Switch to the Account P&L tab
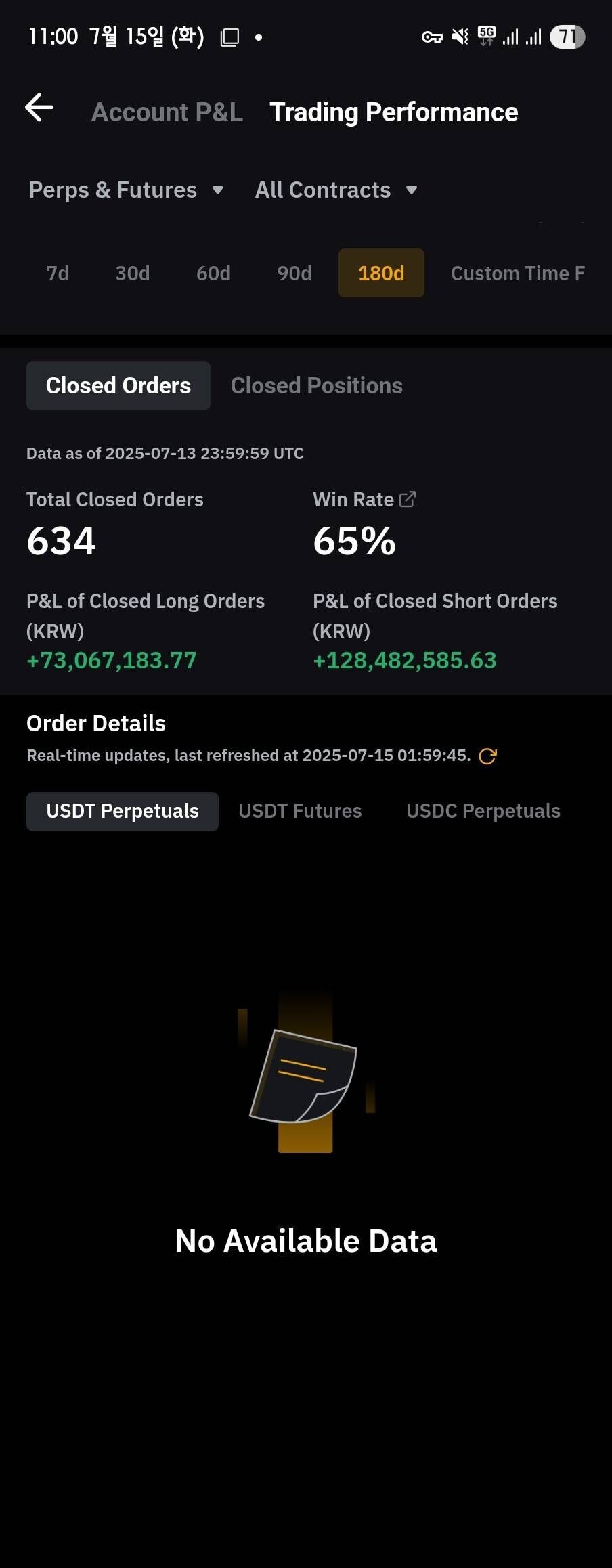Viewport: 612px width, 1568px height. [x=167, y=112]
